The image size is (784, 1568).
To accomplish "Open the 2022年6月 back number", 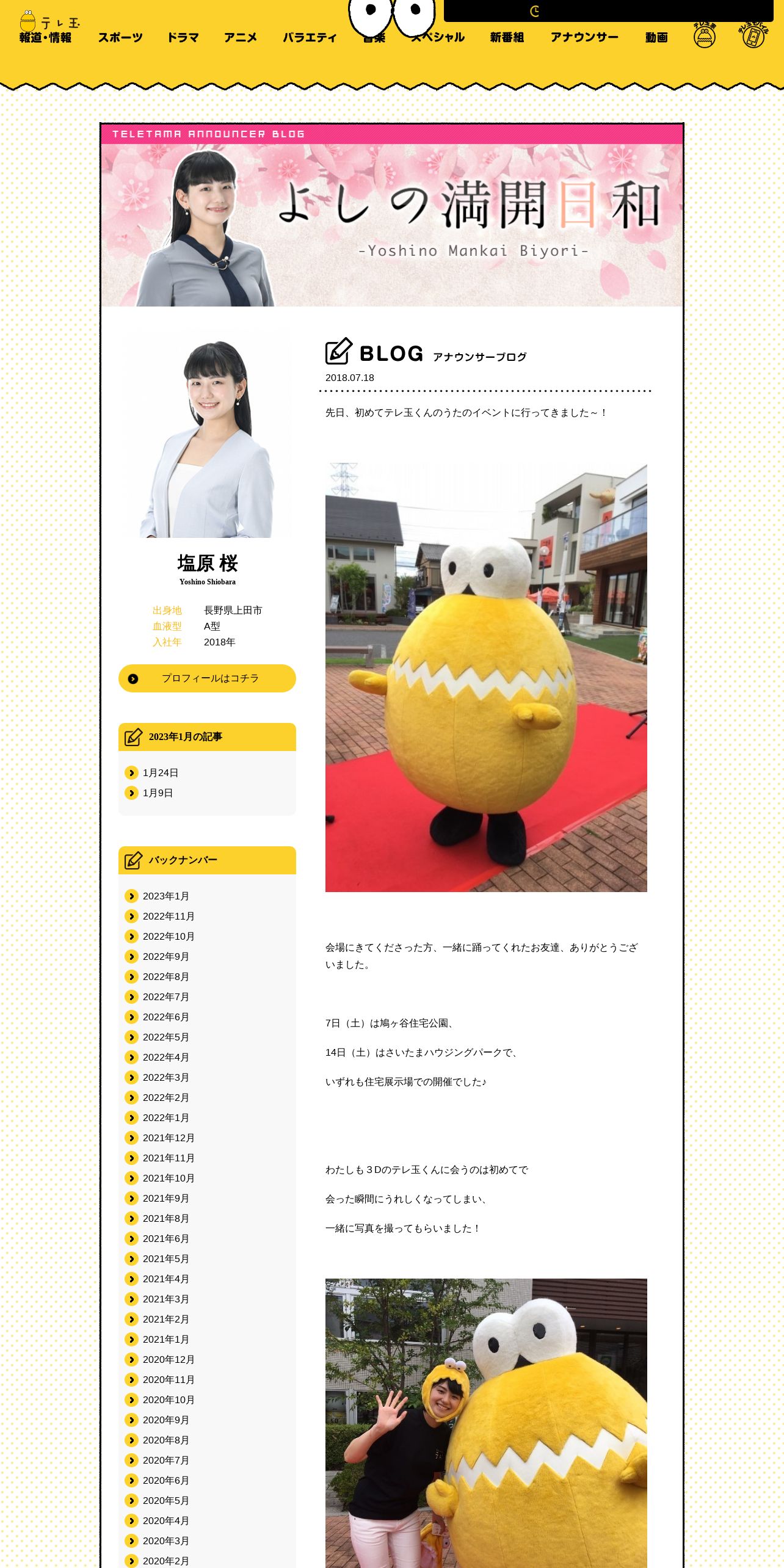I will (165, 1017).
